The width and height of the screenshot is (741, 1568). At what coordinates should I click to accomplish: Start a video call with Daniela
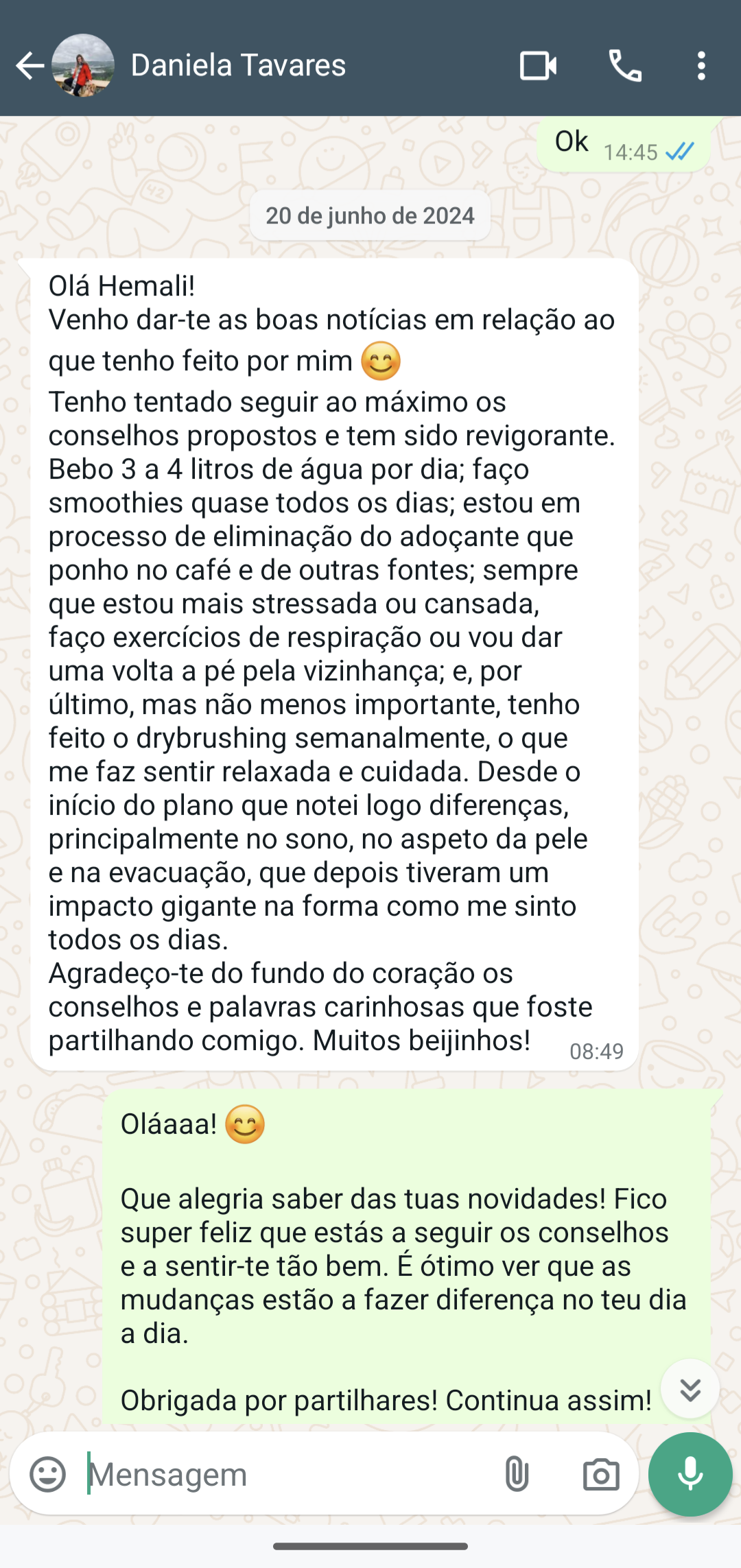(538, 66)
